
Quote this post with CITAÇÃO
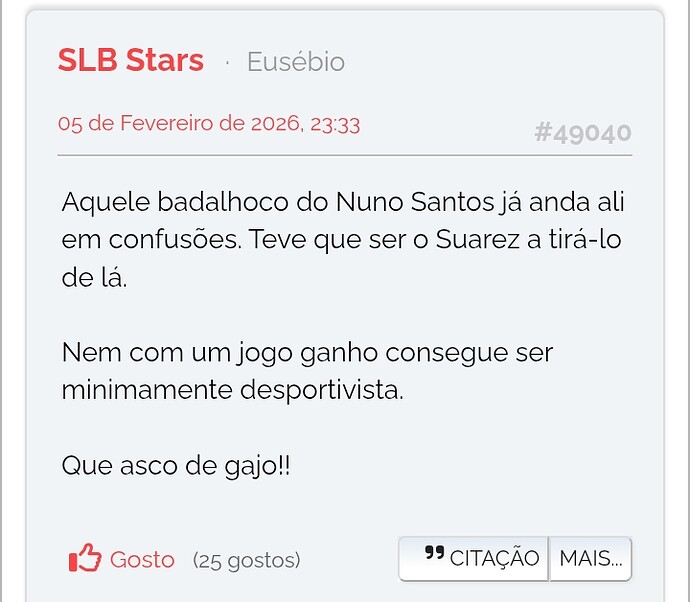click(x=474, y=558)
